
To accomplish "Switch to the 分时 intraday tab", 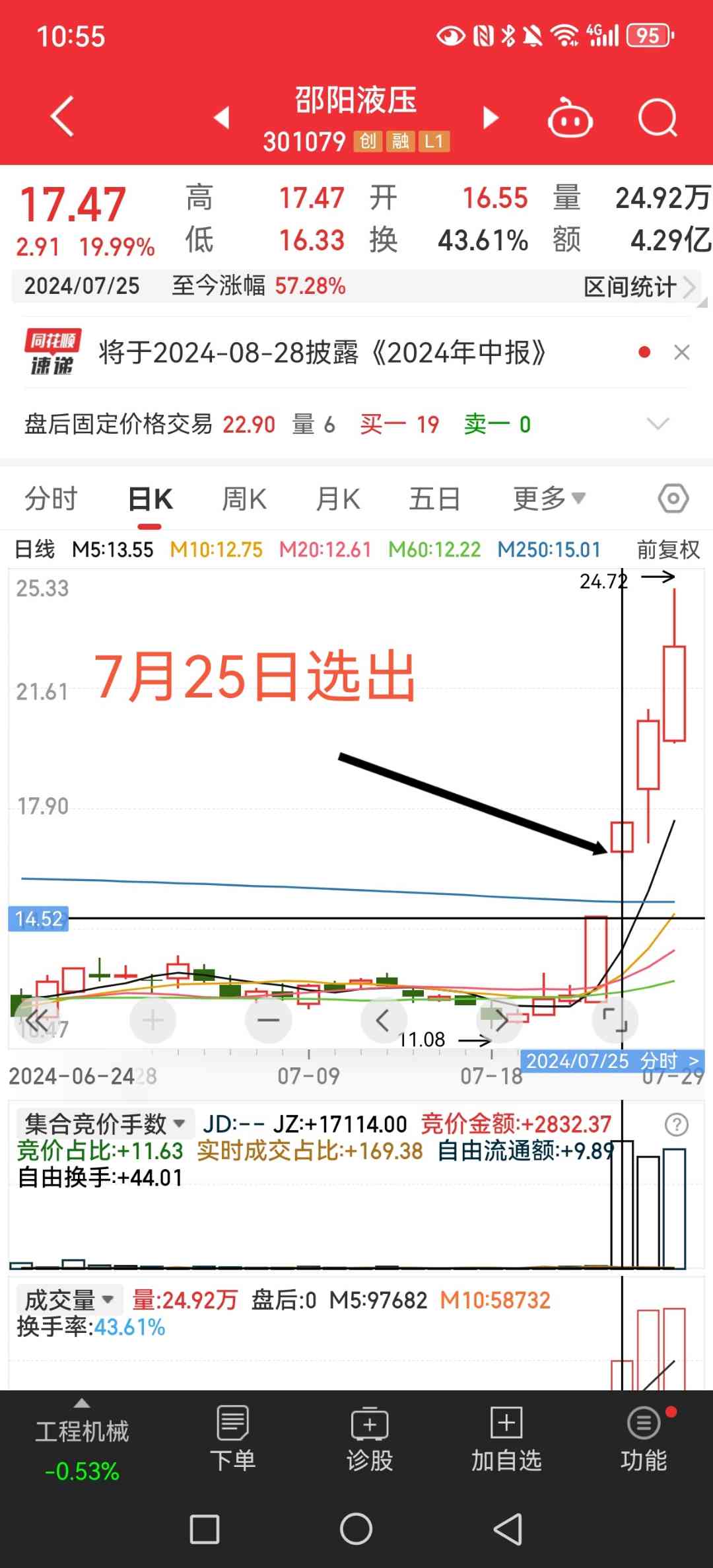I will (52, 498).
